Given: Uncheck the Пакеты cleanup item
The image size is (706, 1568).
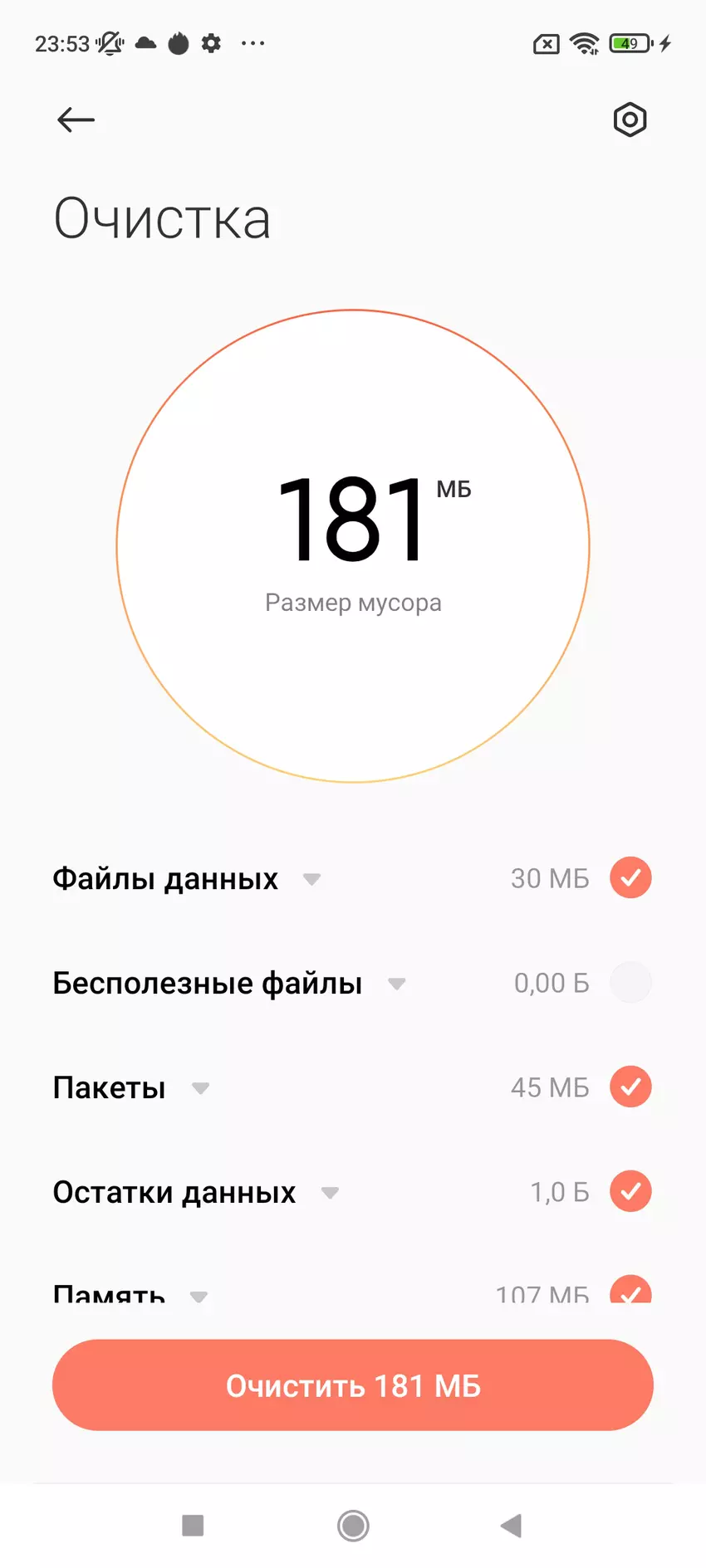Looking at the screenshot, I should click(x=630, y=1087).
